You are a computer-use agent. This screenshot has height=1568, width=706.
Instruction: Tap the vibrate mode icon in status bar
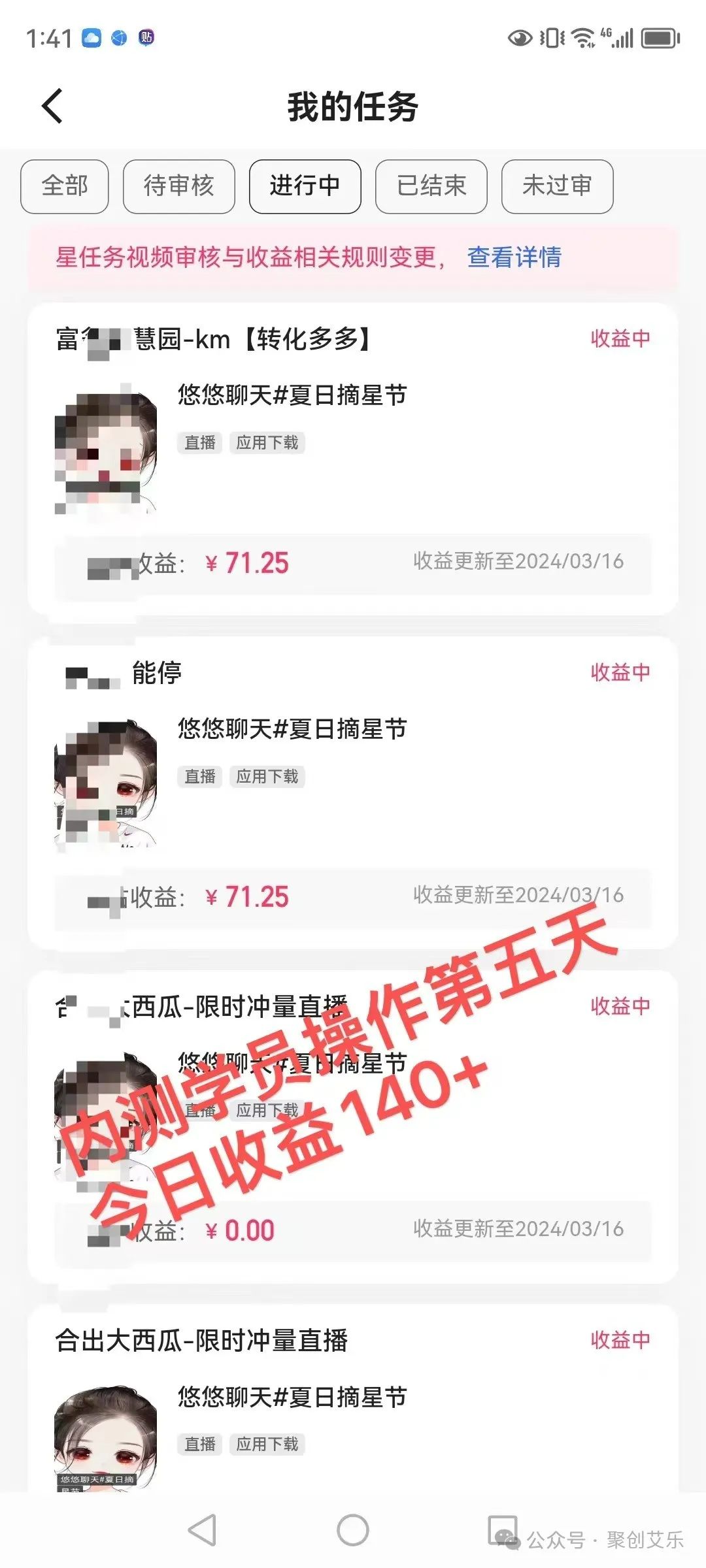[x=551, y=39]
